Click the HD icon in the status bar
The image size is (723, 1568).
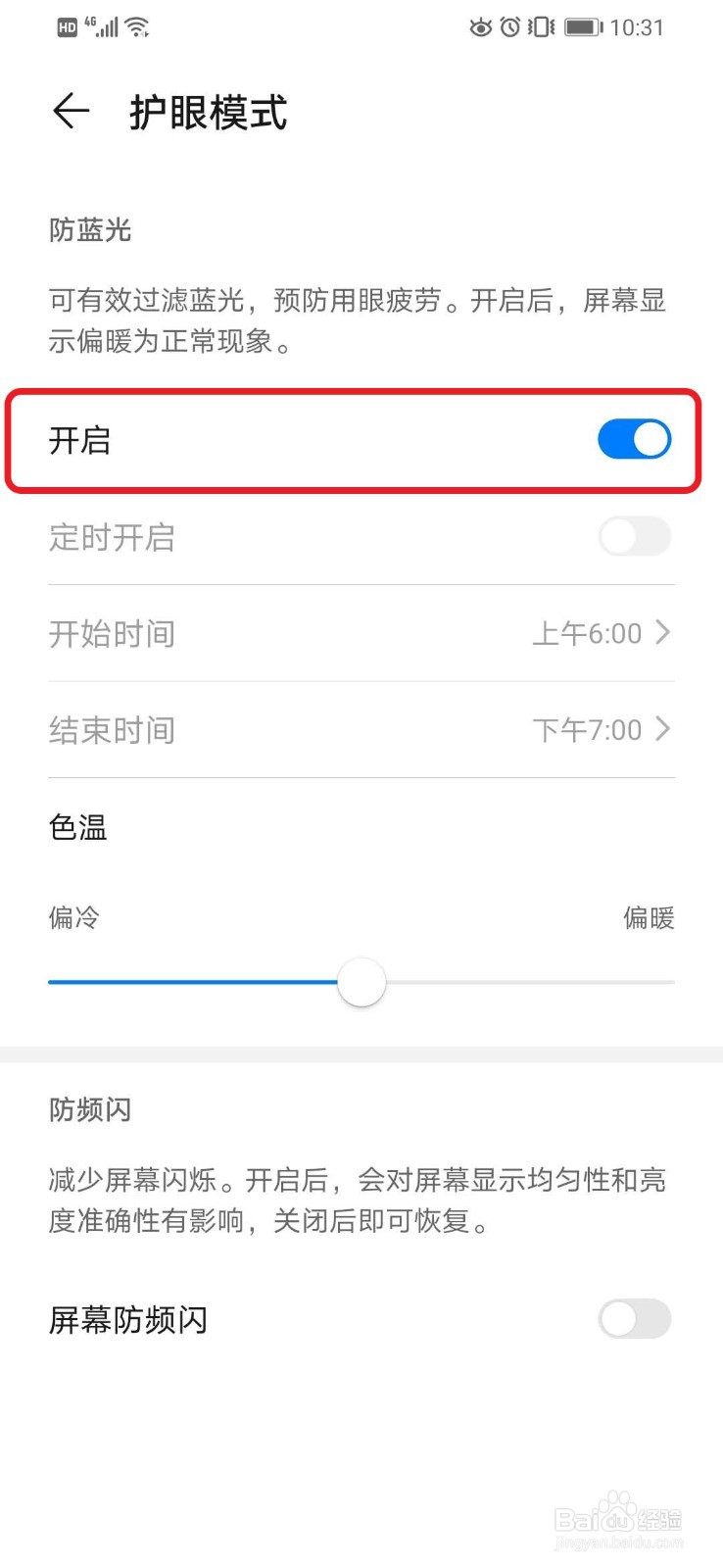67,26
